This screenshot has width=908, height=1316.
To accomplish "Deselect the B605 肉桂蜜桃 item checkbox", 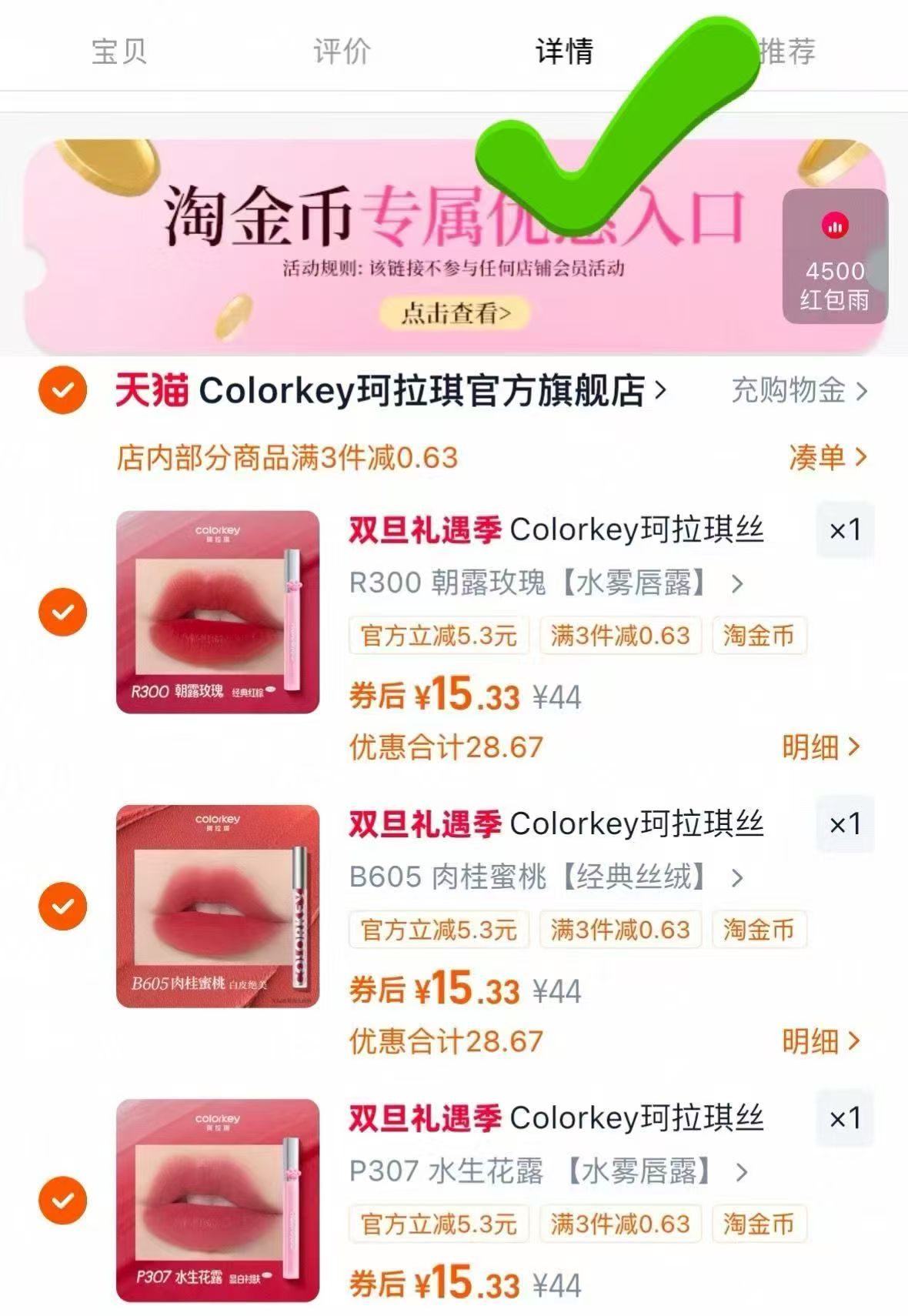I will tap(62, 906).
